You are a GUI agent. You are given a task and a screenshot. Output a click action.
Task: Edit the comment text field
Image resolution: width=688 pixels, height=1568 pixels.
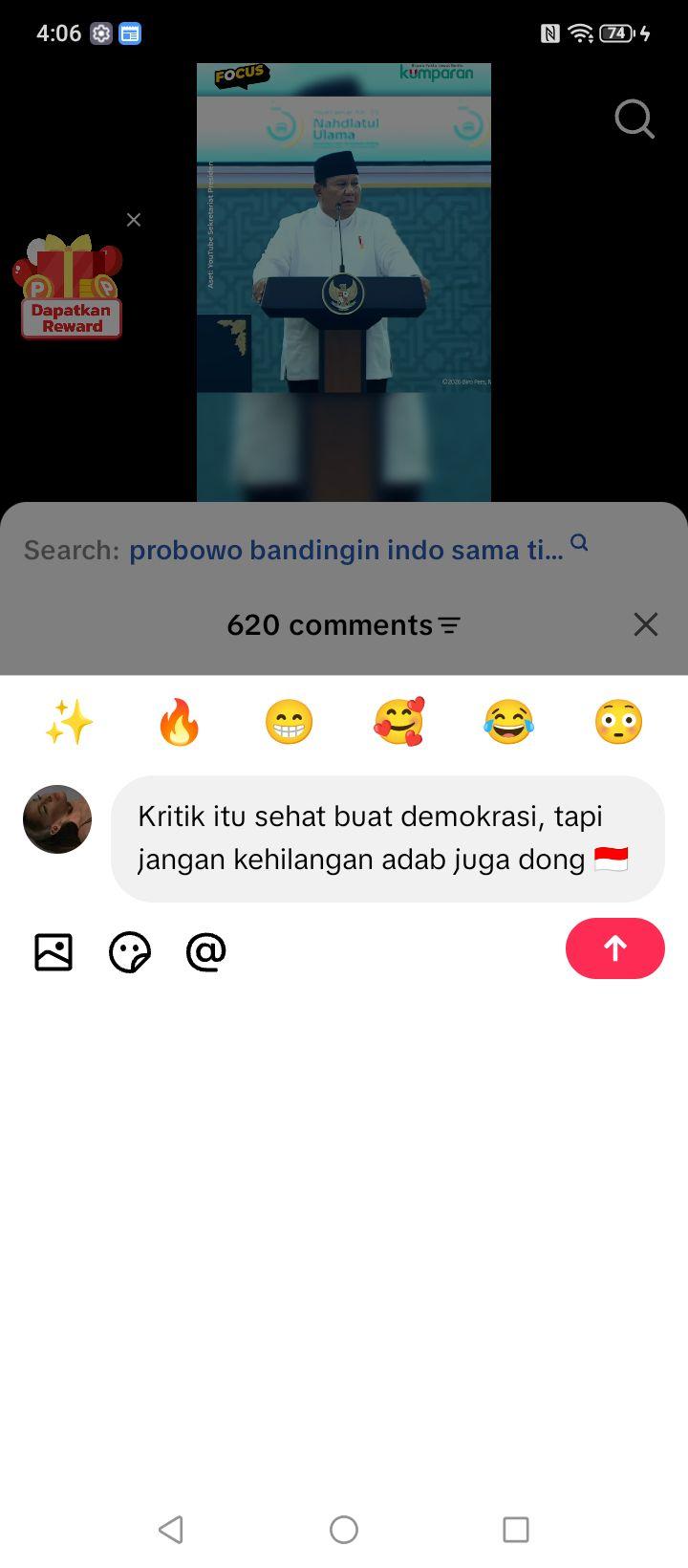coord(388,838)
